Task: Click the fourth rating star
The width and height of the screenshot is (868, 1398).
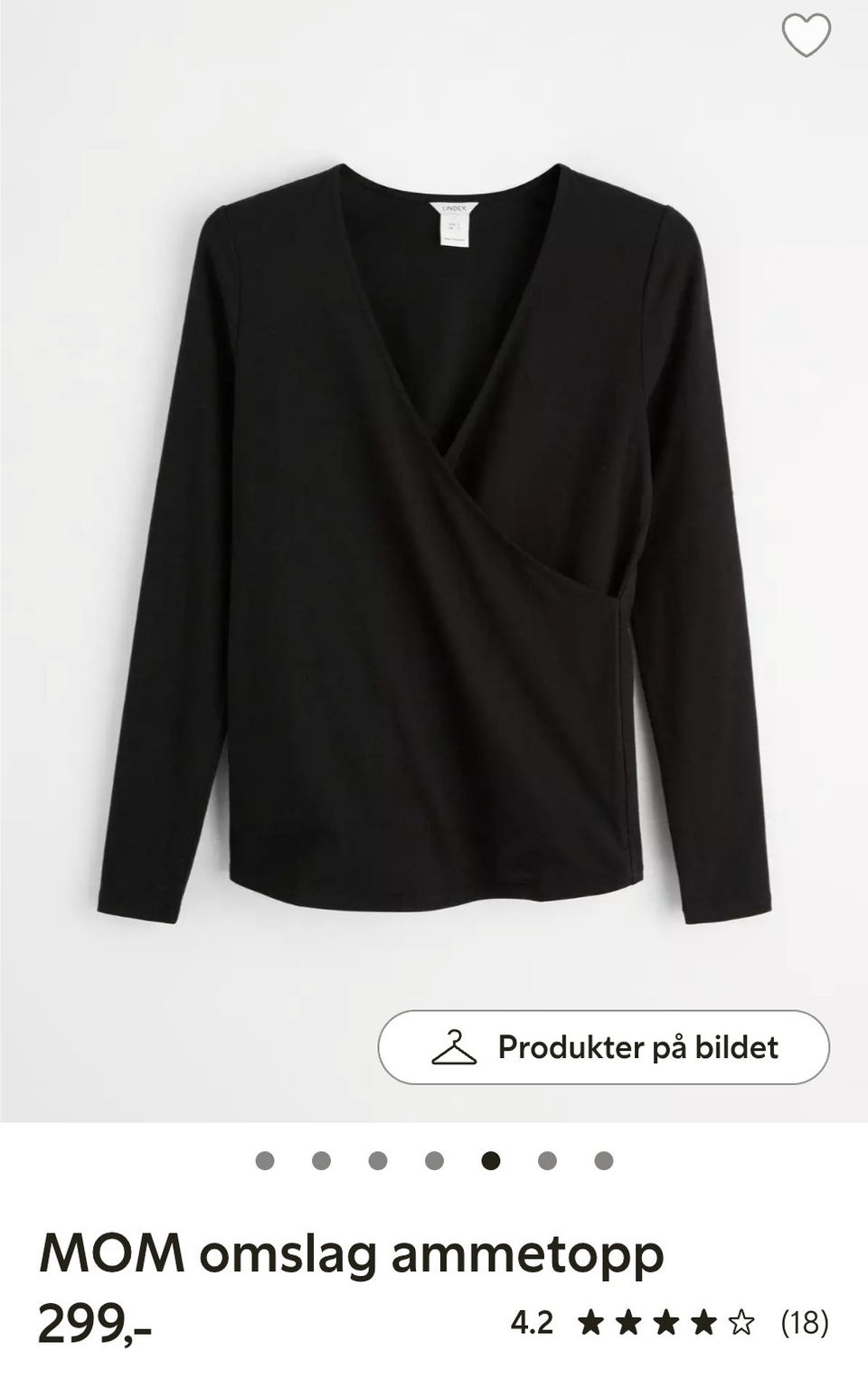Action: click(x=707, y=1322)
